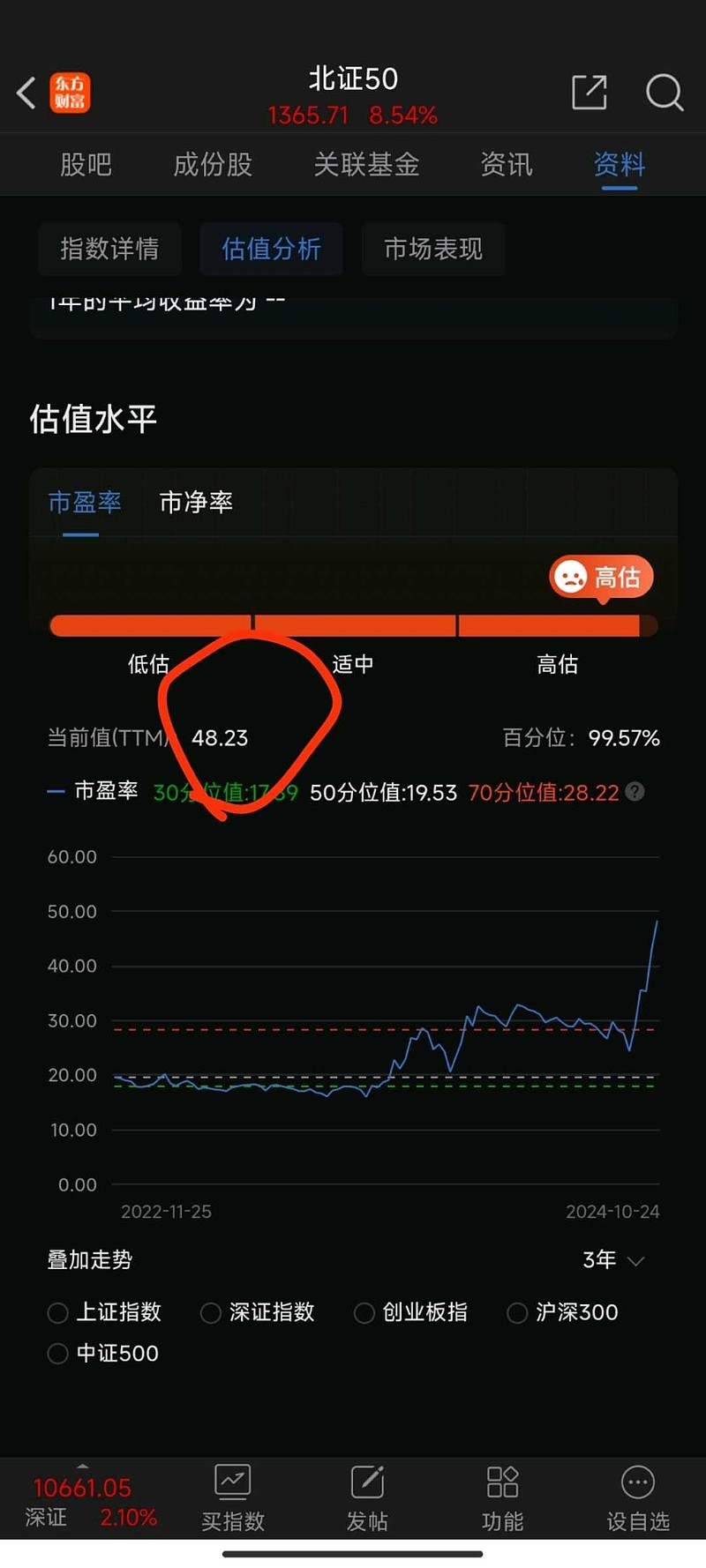Open the 资讯 tab
The width and height of the screenshot is (706, 1568).
tap(507, 164)
